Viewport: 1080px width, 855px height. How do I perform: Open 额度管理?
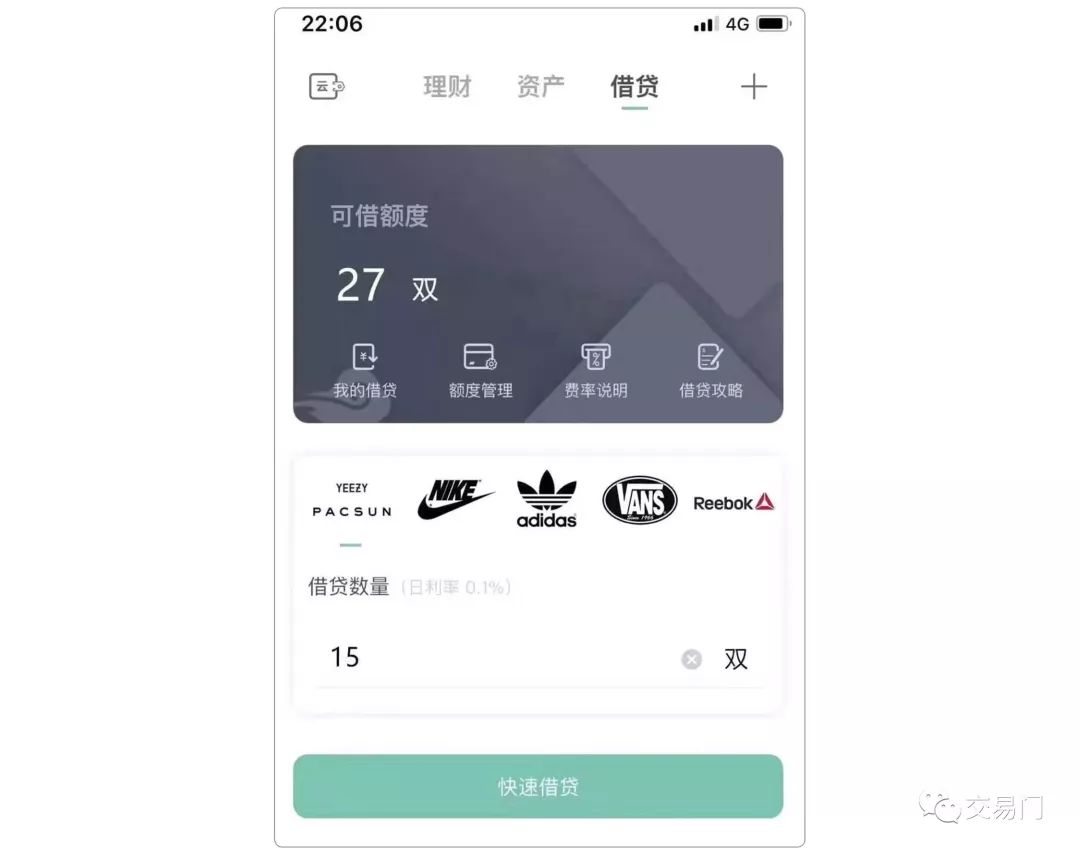click(480, 370)
